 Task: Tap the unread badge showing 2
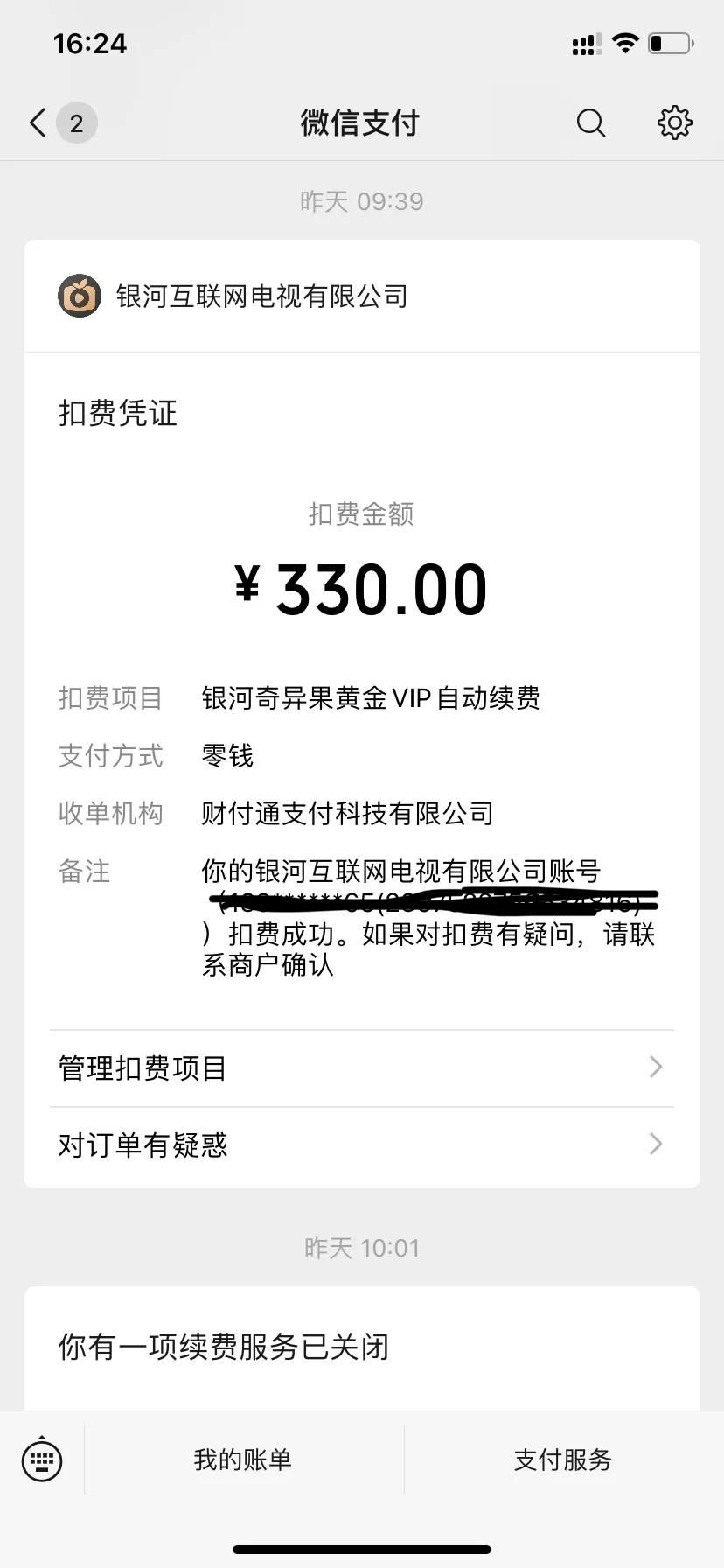pyautogui.click(x=77, y=122)
